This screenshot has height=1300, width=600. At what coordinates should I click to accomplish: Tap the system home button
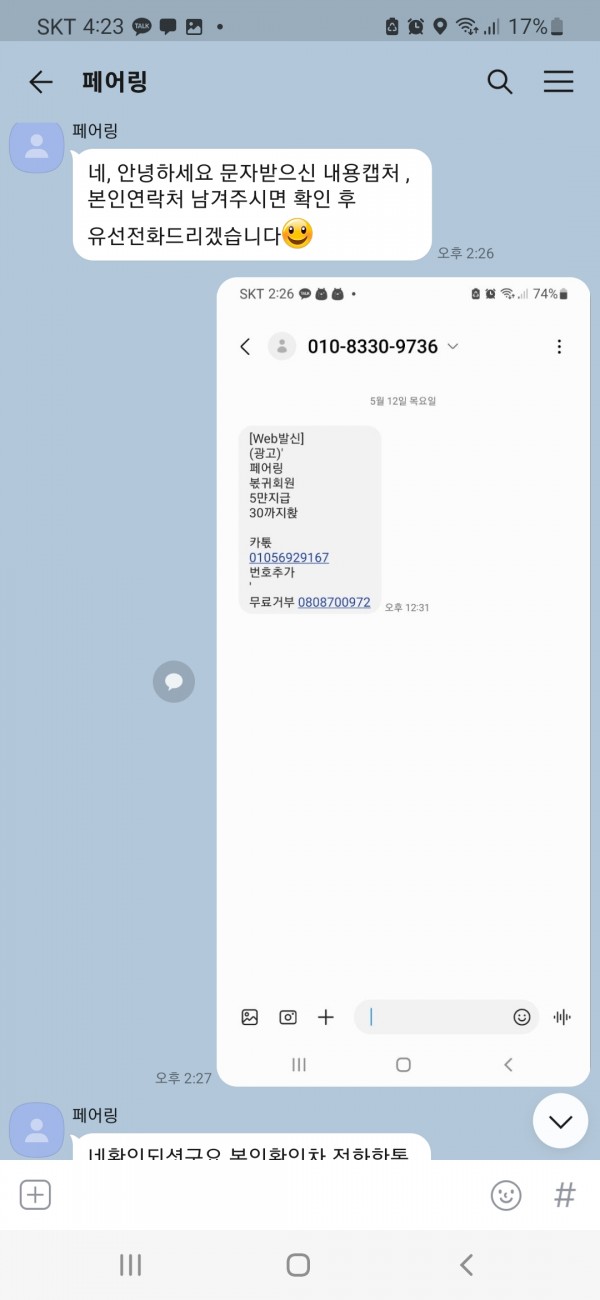(298, 1265)
